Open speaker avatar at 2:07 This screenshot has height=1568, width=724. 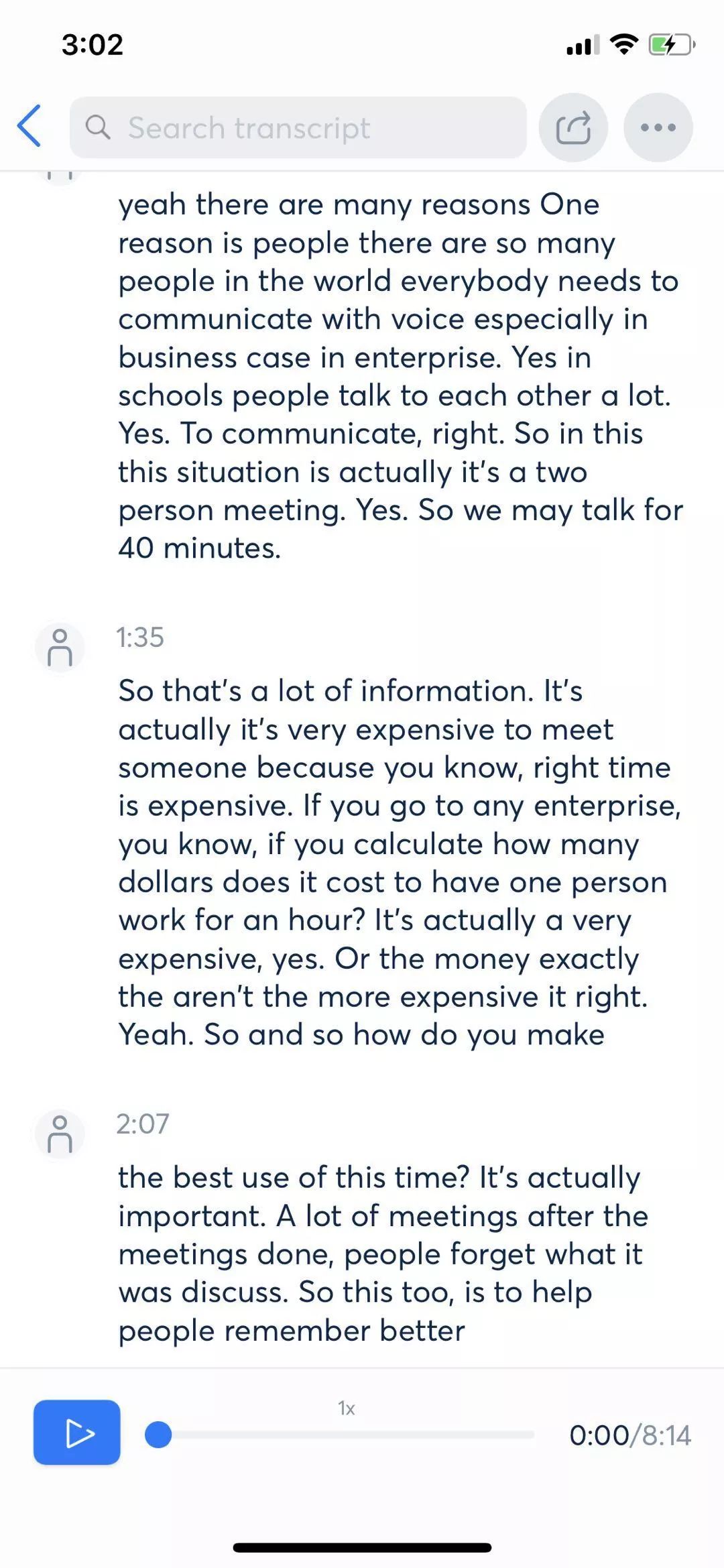60,1134
